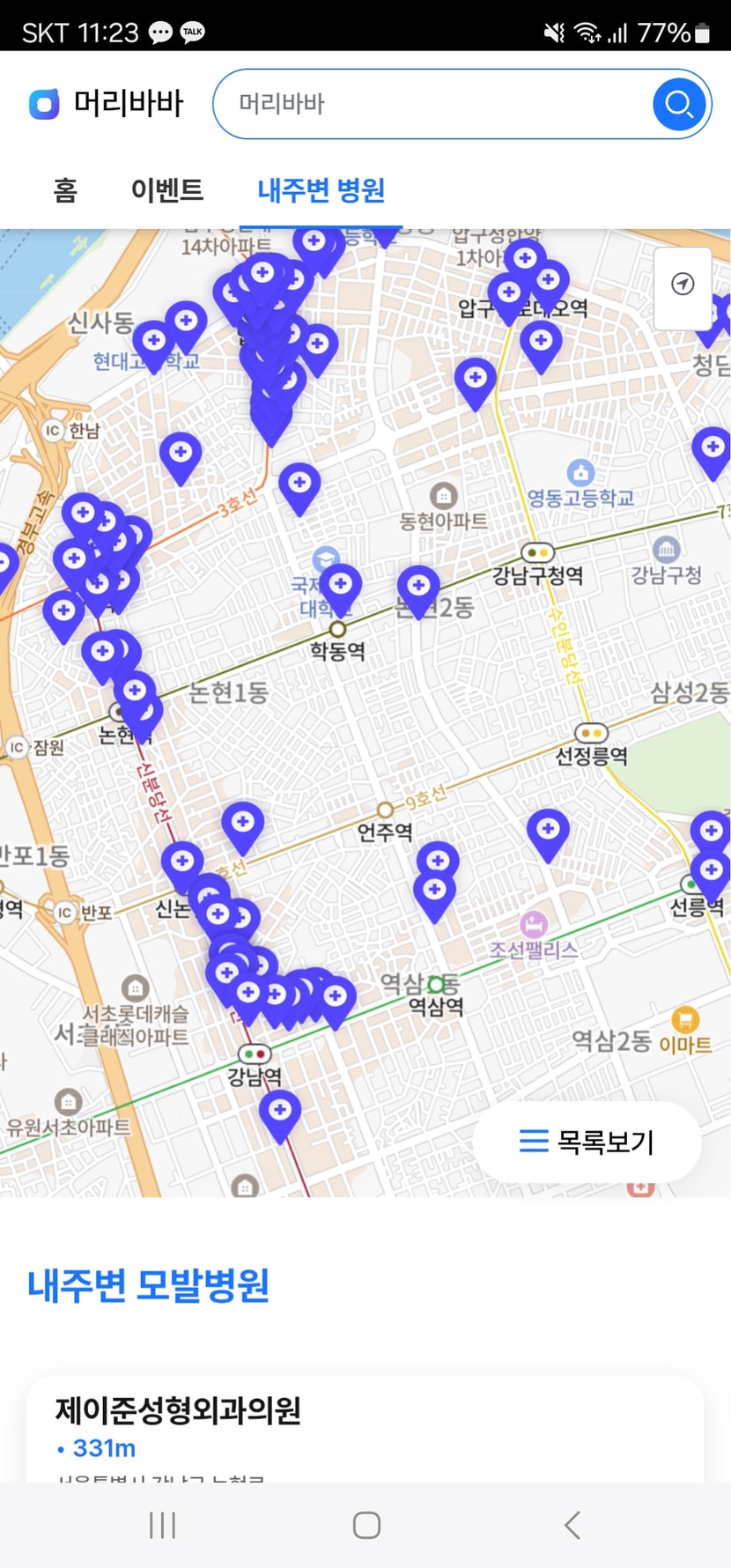Open the 머리바바 logo home link
The height and width of the screenshot is (1568, 731).
click(106, 104)
